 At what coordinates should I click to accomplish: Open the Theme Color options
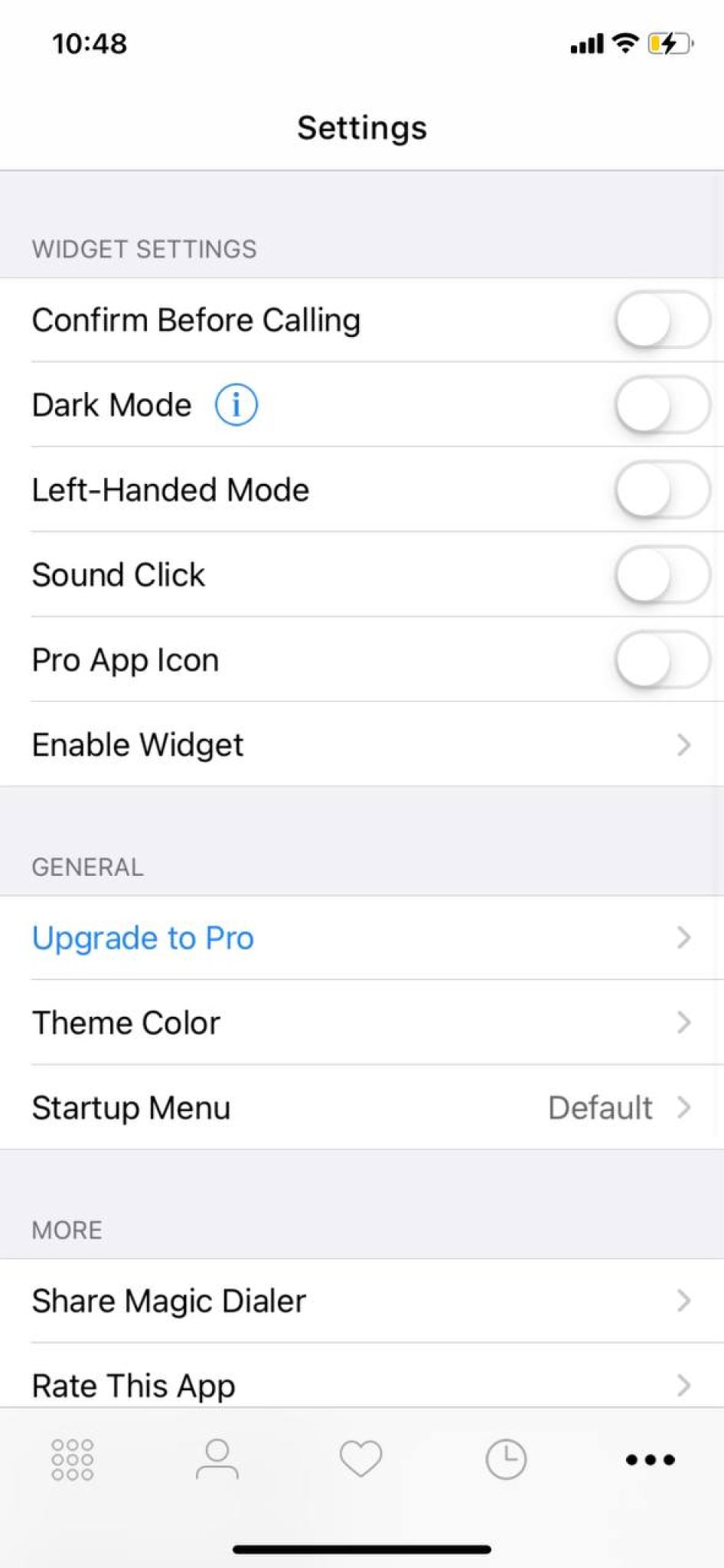click(x=361, y=1022)
